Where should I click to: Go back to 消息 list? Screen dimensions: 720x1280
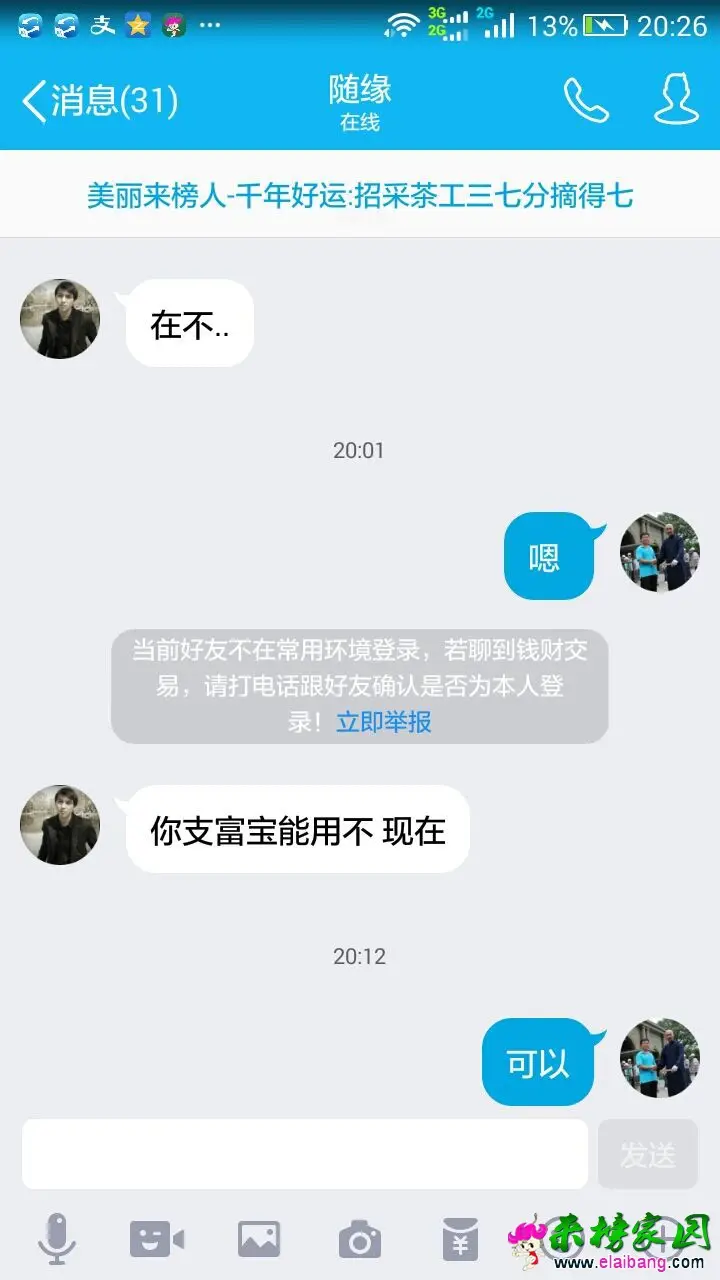tap(98, 101)
